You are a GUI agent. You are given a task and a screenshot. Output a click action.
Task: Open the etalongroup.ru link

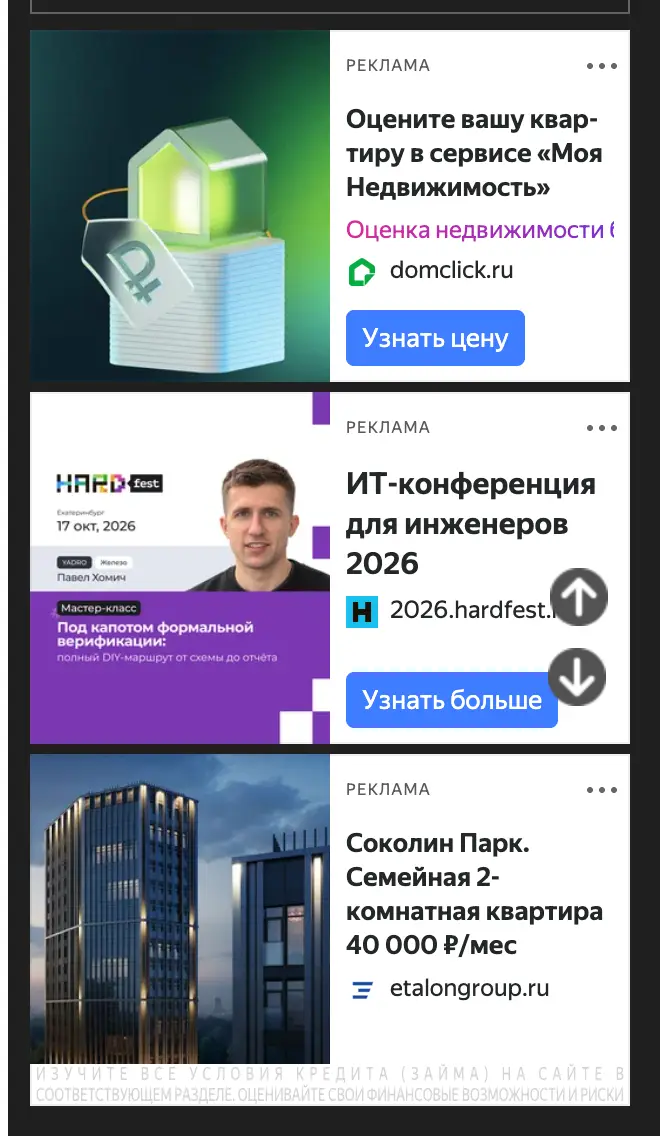469,988
